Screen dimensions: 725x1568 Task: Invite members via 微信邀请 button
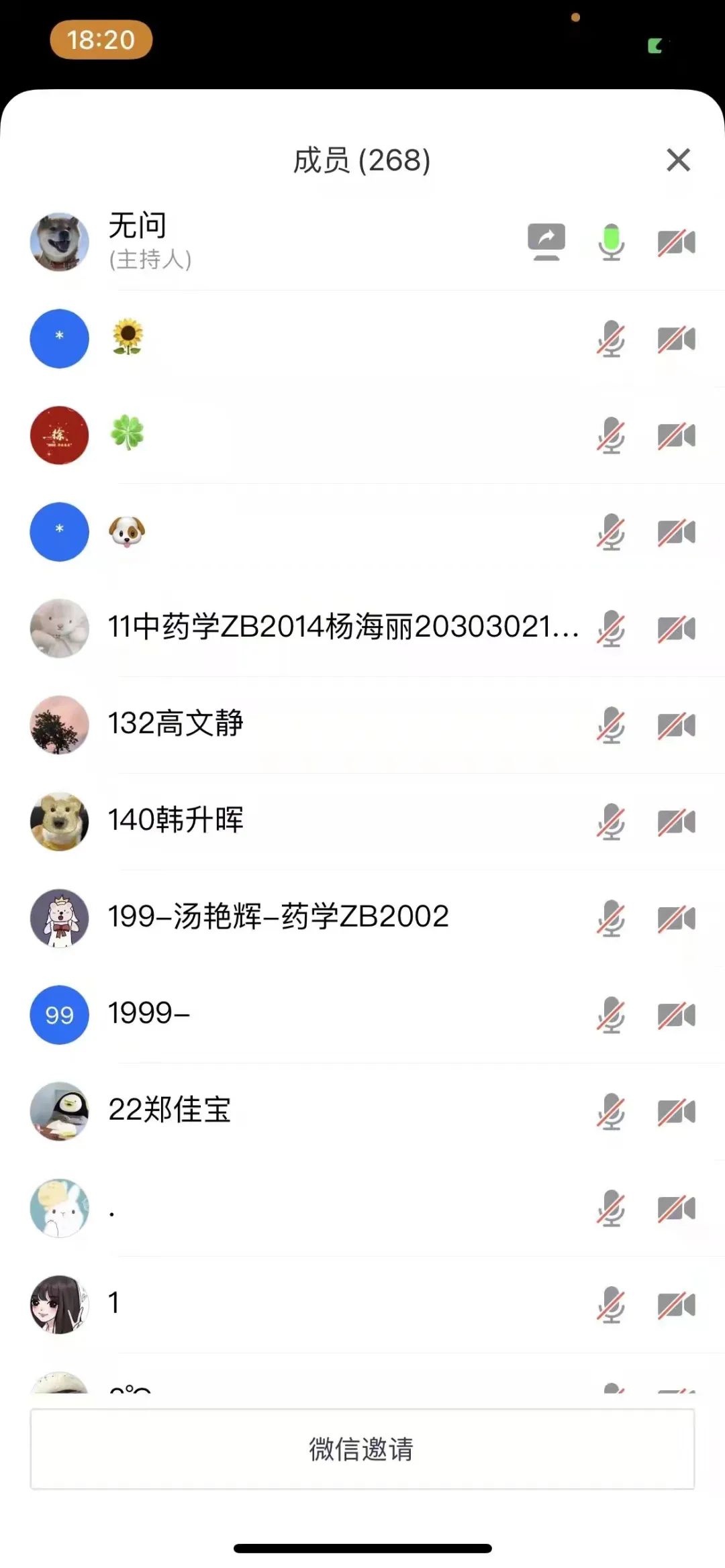[362, 1449]
